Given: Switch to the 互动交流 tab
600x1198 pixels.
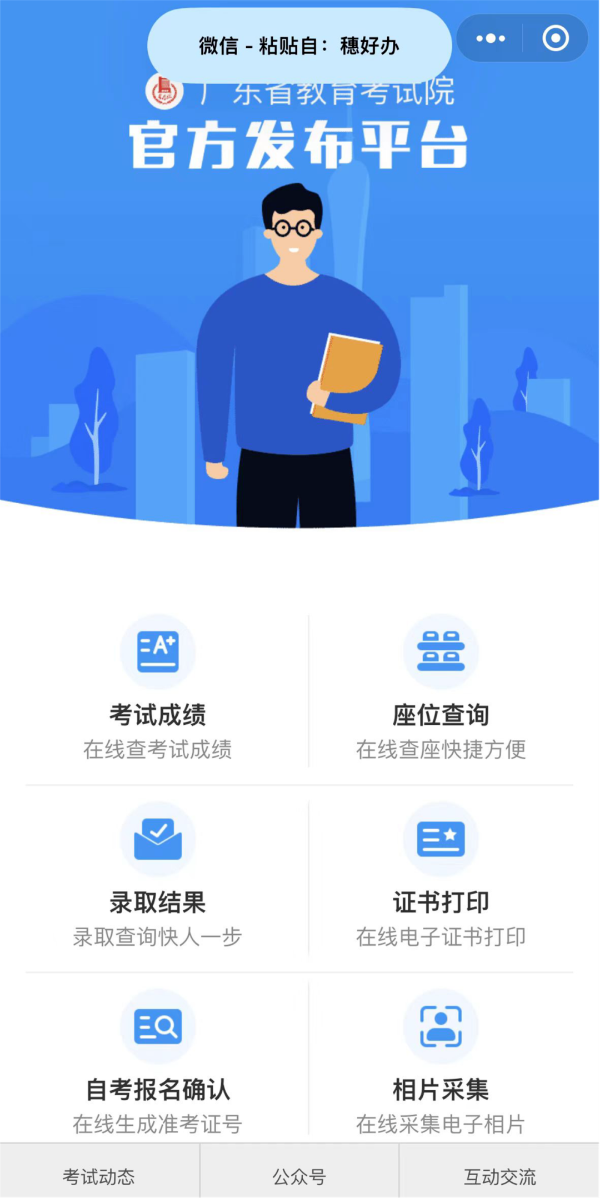Looking at the screenshot, I should (499, 1176).
